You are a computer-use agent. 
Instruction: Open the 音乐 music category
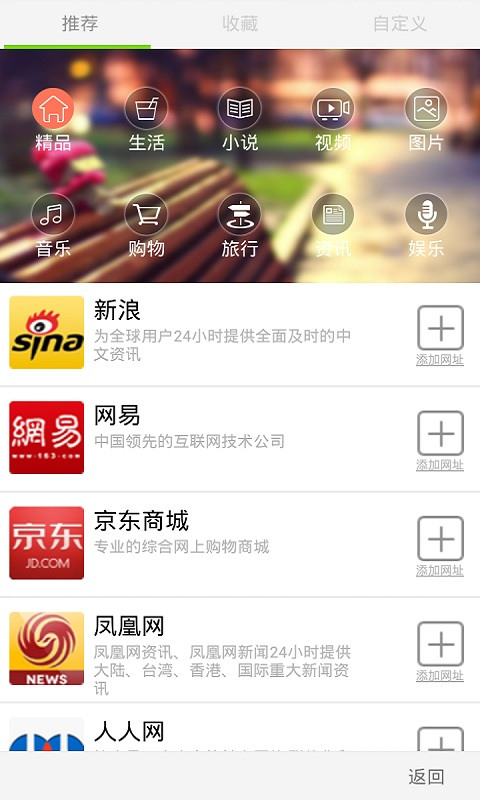pyautogui.click(x=53, y=226)
